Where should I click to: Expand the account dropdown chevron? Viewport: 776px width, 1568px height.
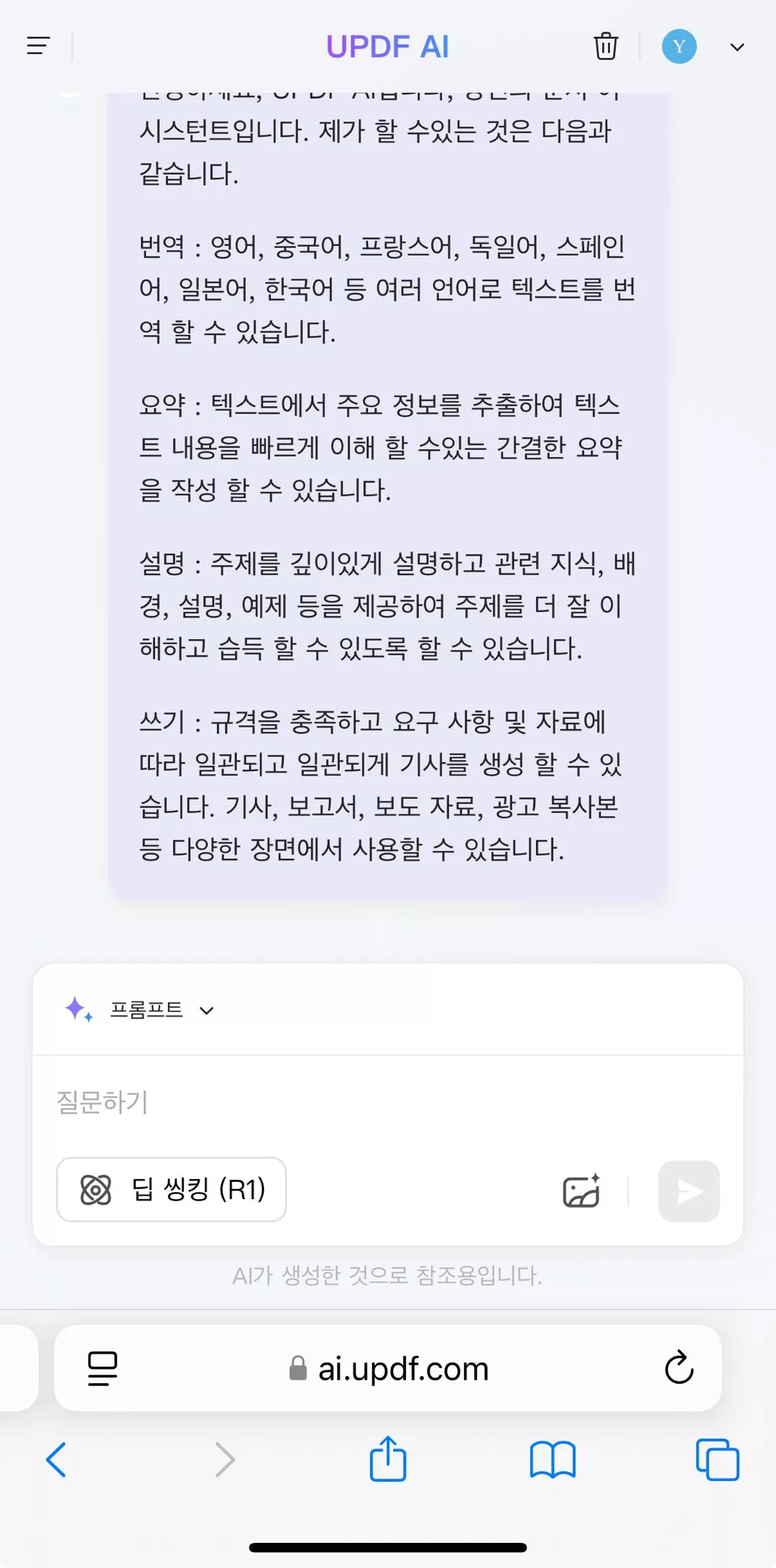pos(736,47)
